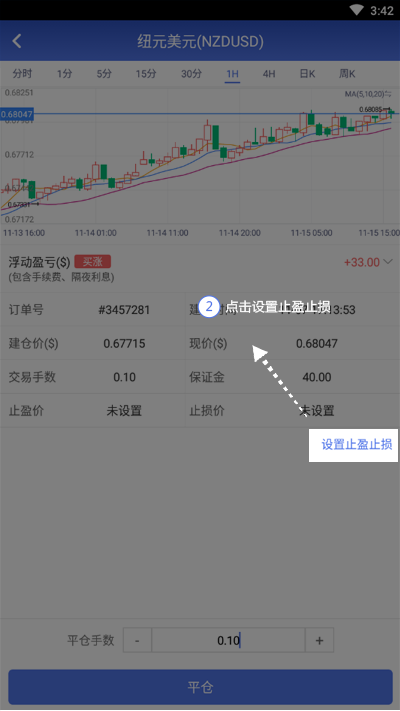Switch to the 日K chart

pos(307,73)
